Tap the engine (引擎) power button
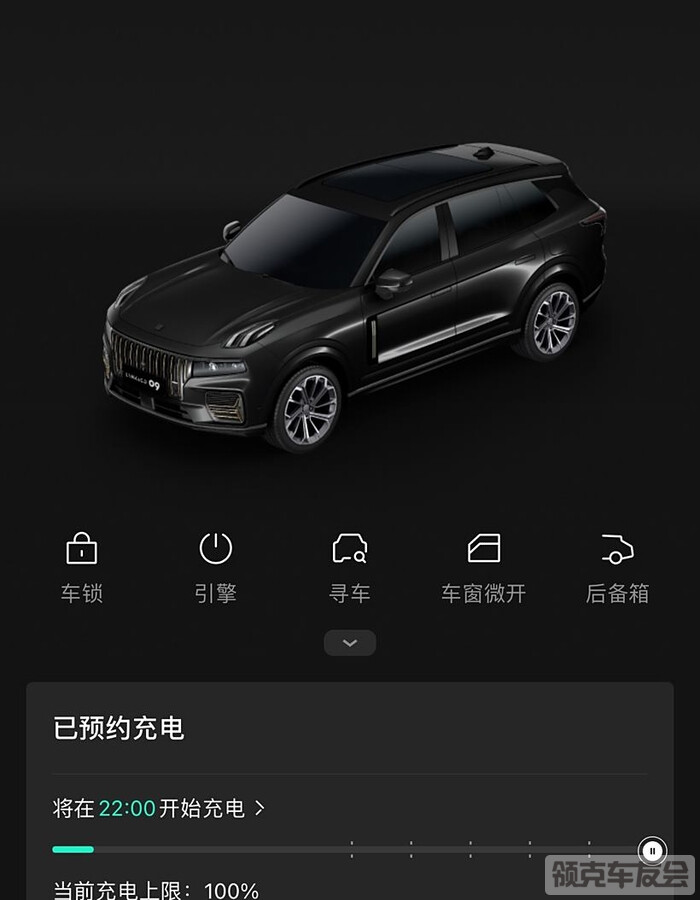This screenshot has width=700, height=900. click(215, 566)
